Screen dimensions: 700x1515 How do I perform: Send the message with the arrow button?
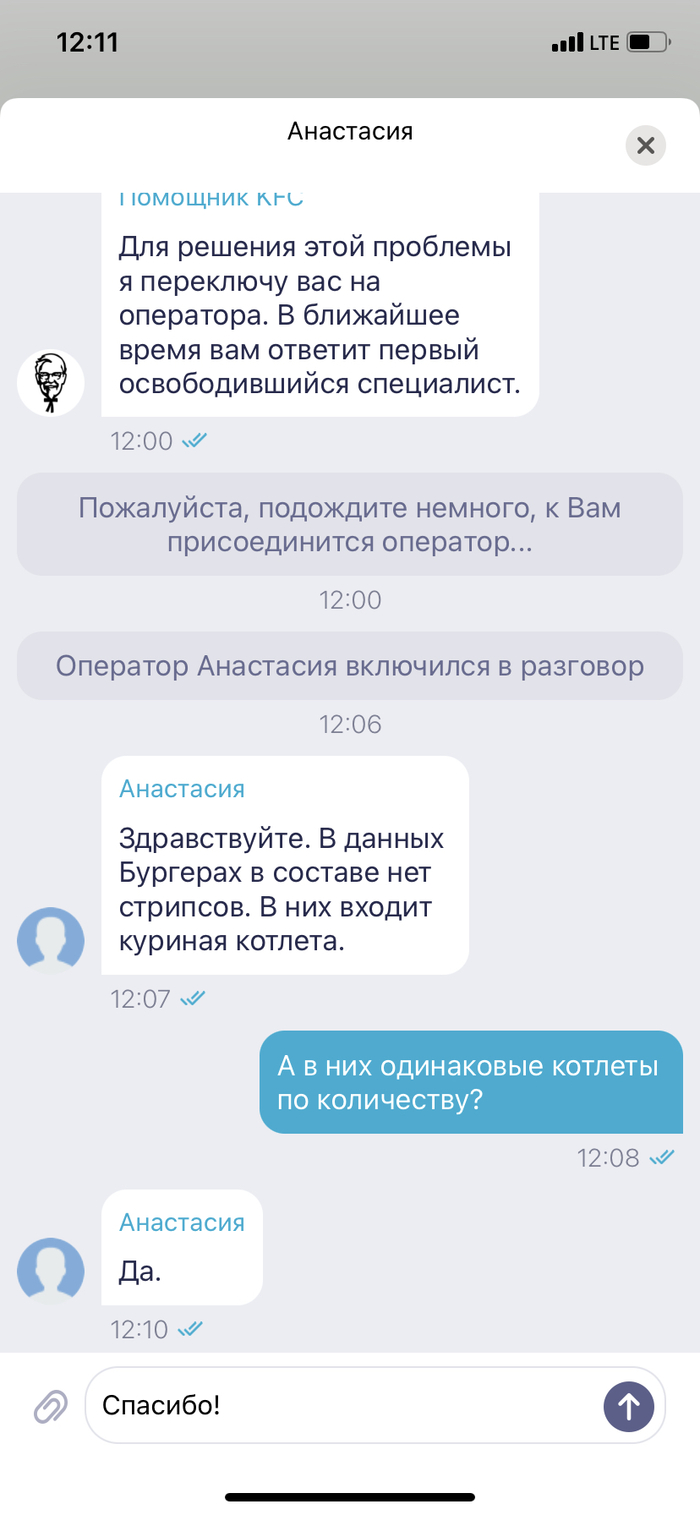point(628,1406)
